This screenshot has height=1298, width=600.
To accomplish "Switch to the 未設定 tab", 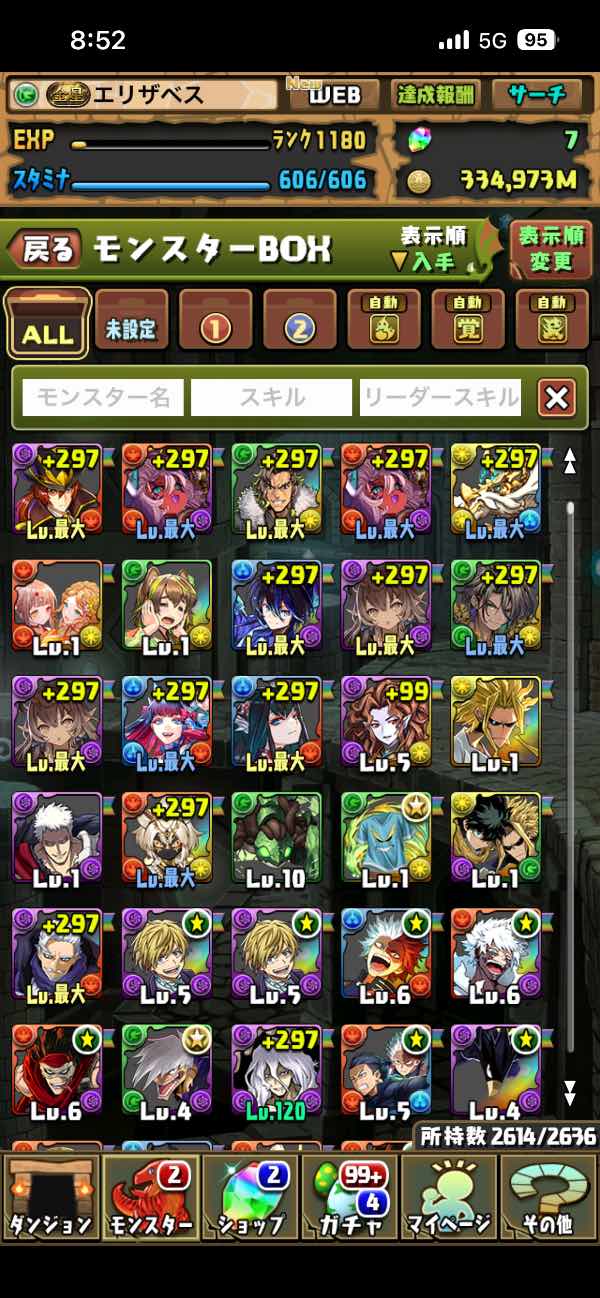I will 131,323.
